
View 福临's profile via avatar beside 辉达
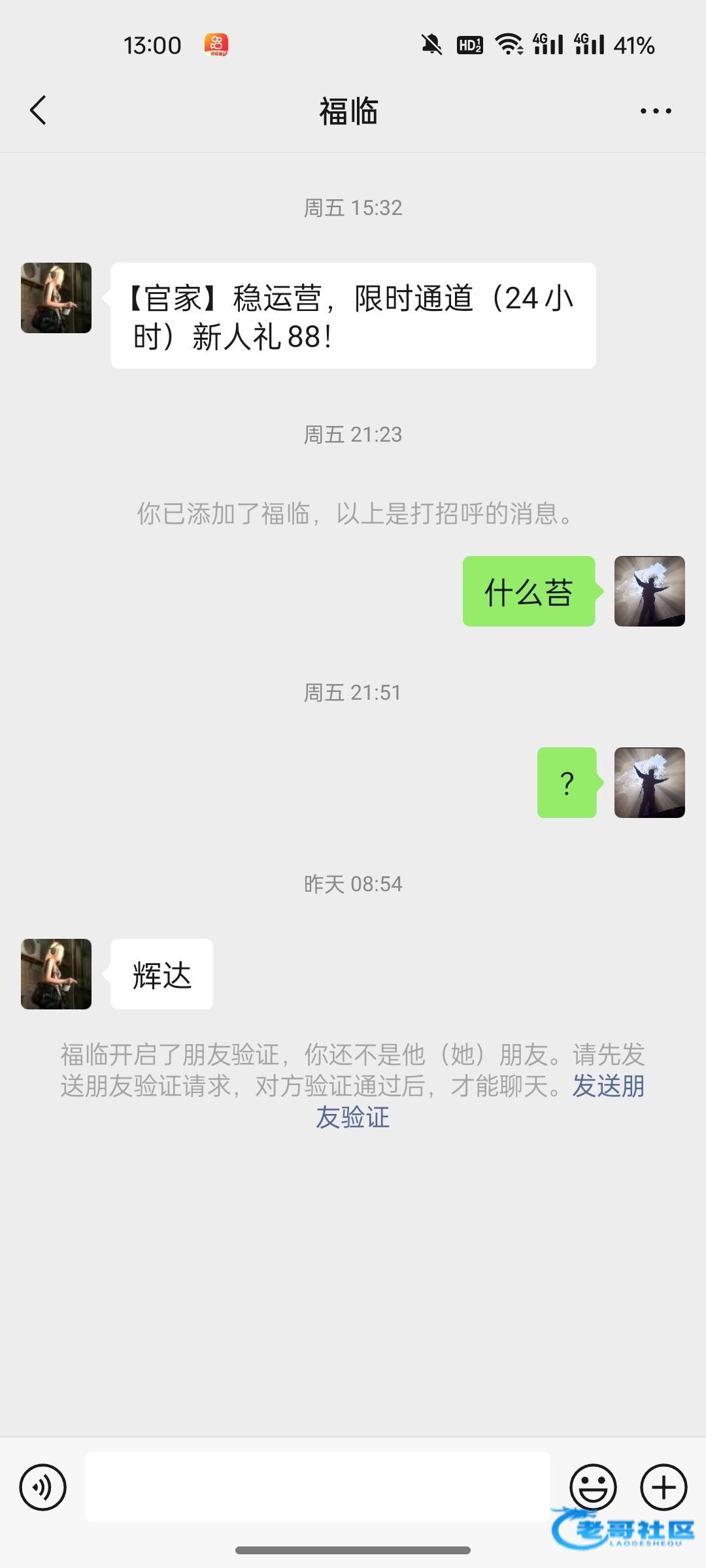click(56, 974)
